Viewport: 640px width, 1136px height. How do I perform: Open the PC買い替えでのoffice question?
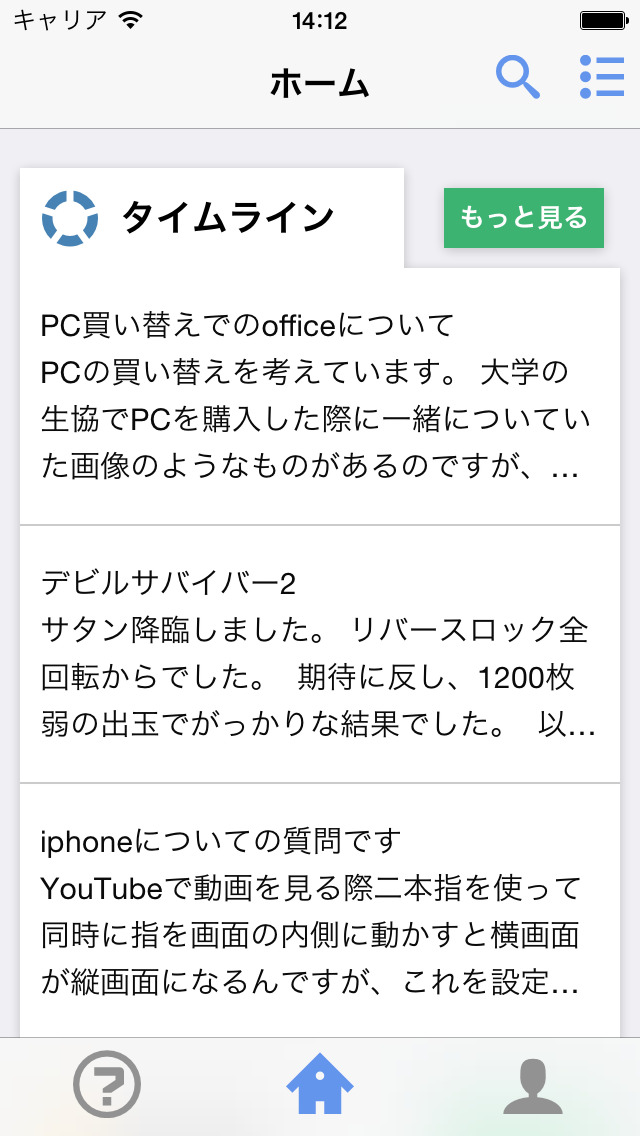[320, 397]
